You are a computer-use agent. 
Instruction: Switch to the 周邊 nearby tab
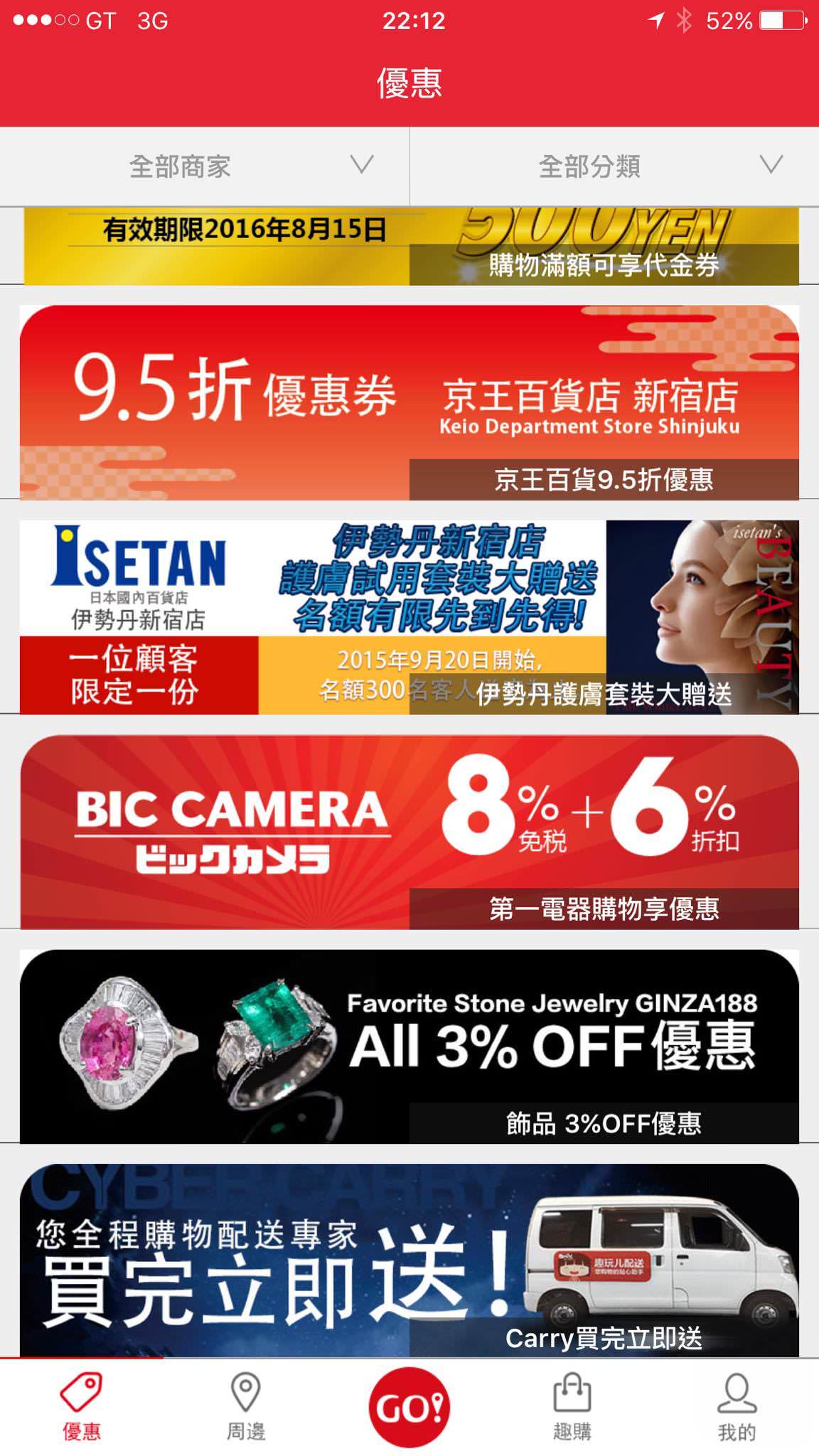[x=245, y=1408]
